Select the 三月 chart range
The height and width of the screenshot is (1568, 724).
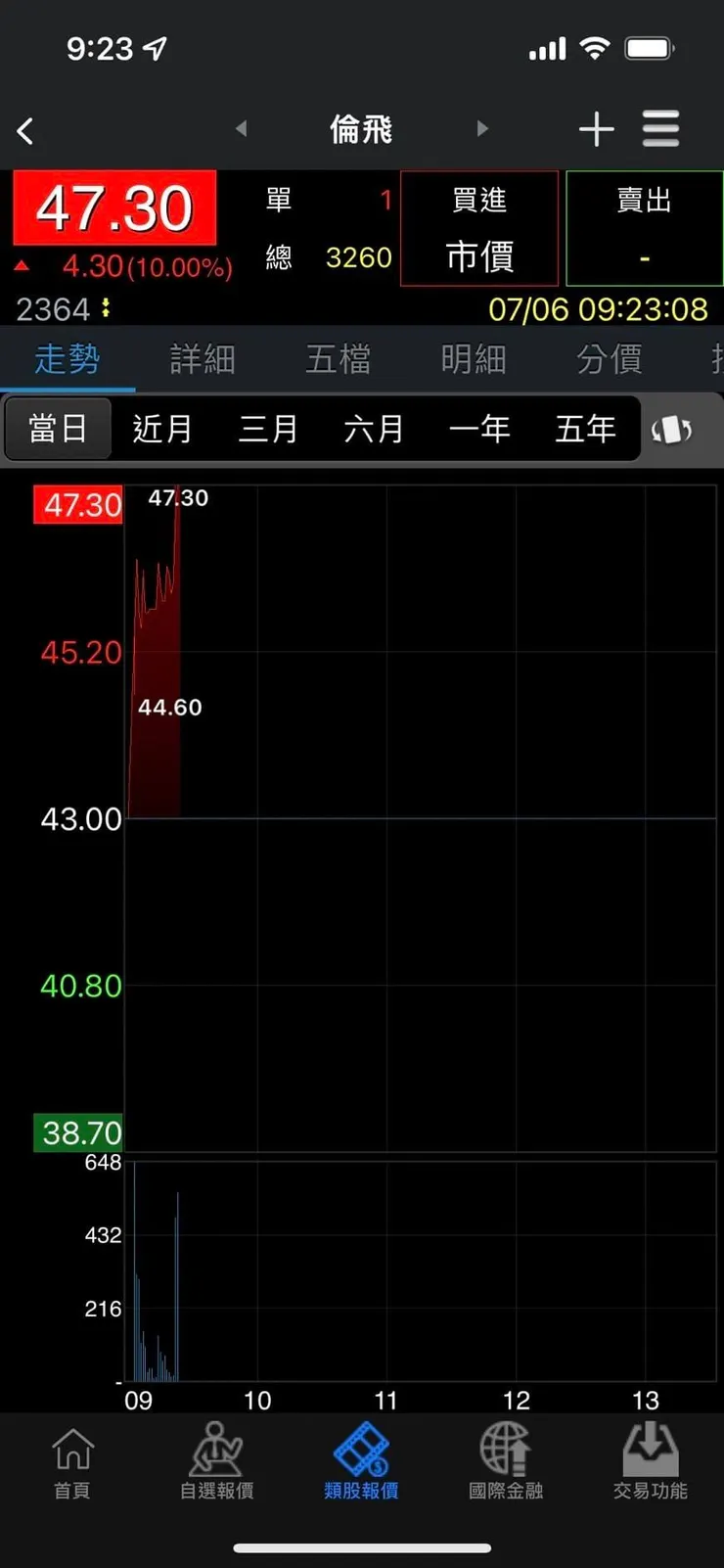coord(268,429)
